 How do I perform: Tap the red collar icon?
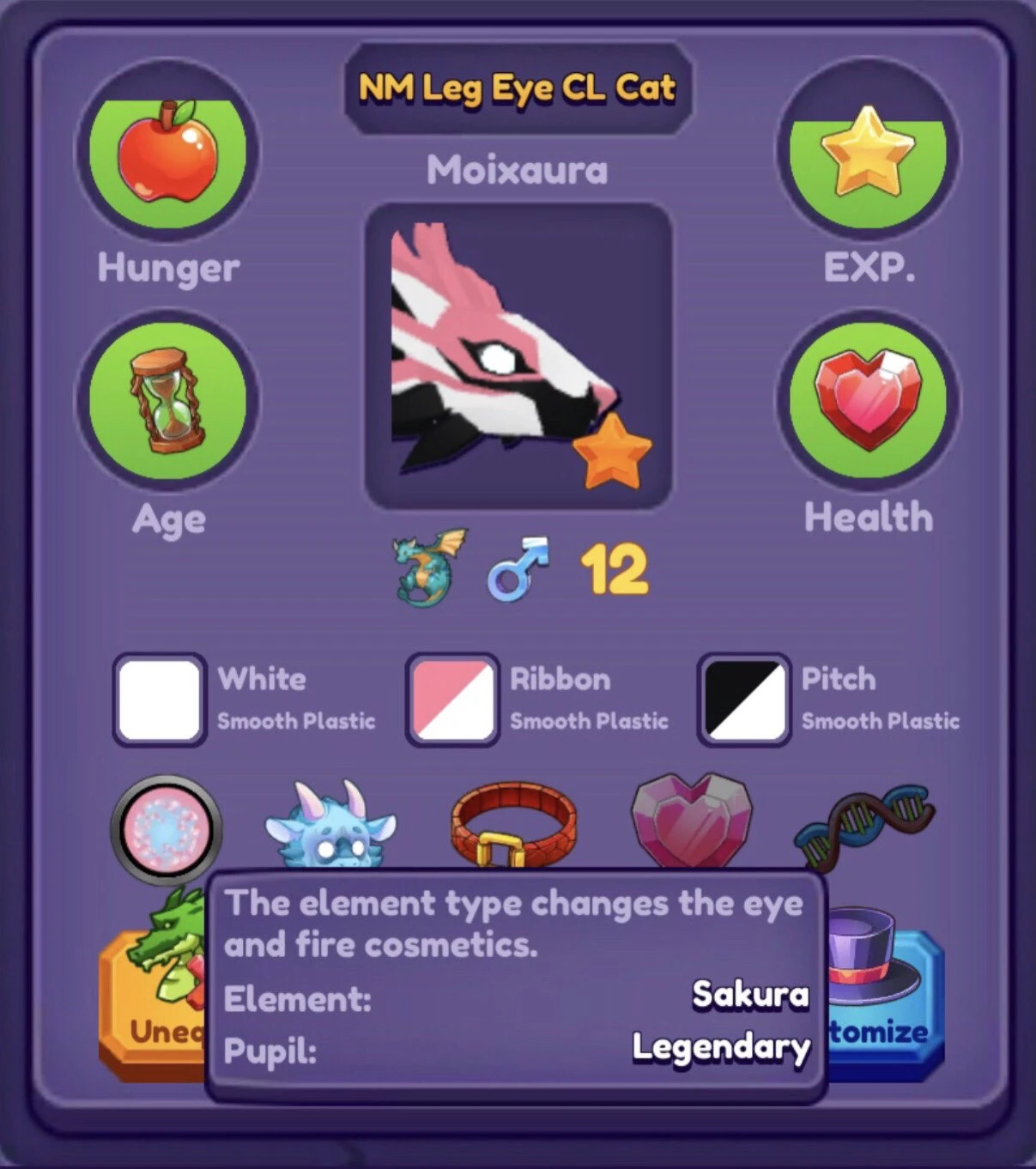coord(513,824)
